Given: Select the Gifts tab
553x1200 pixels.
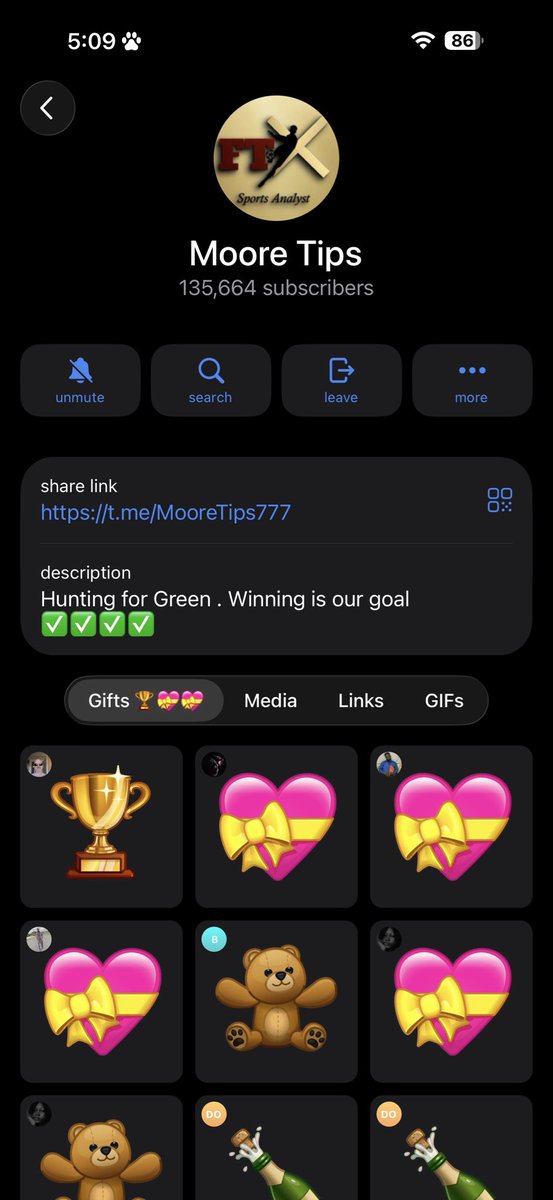Looking at the screenshot, I should (x=145, y=700).
